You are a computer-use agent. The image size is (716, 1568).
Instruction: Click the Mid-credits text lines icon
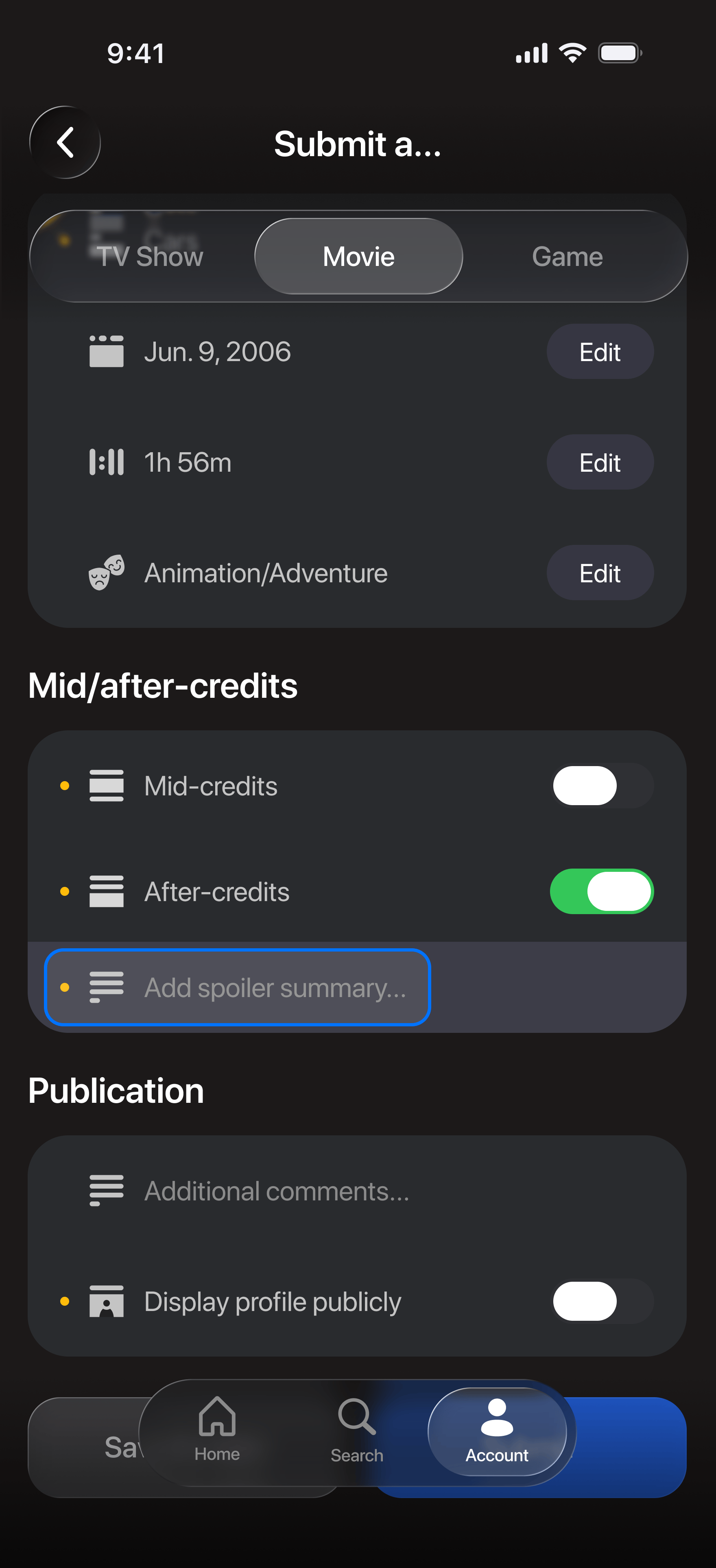[106, 785]
